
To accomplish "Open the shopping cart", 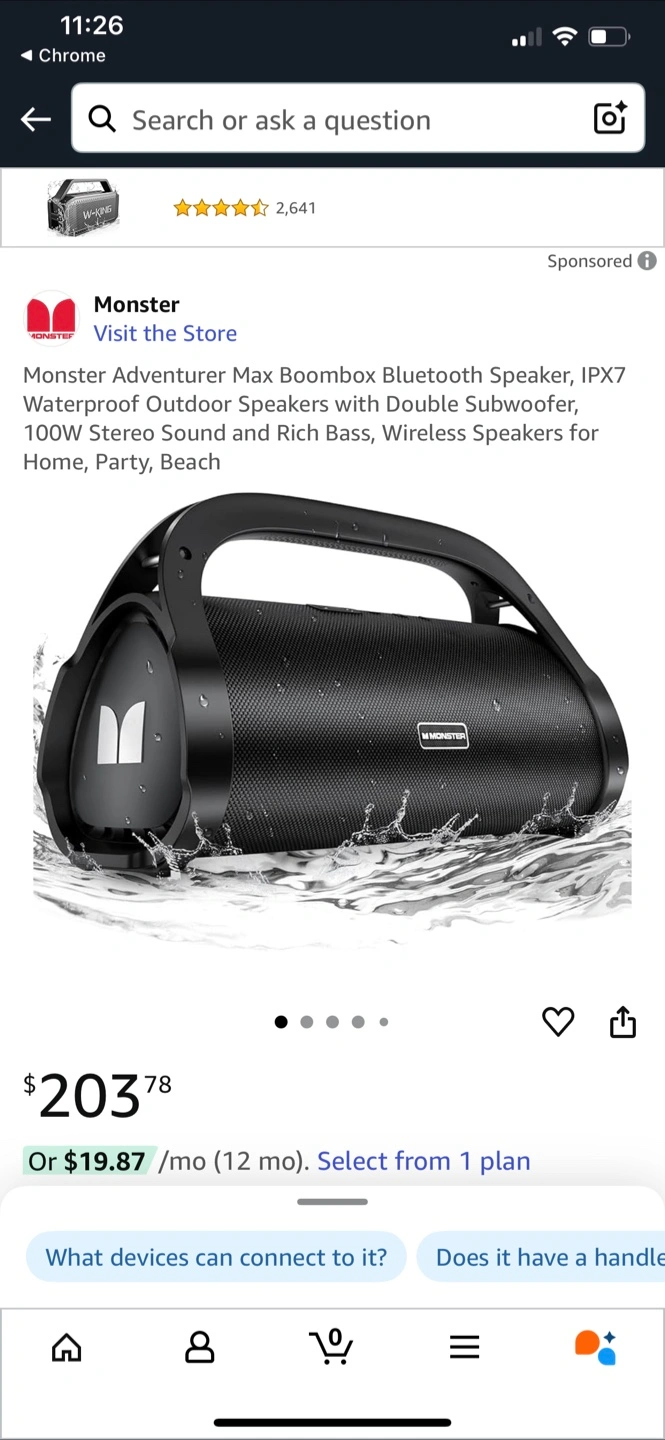I will 331,1346.
